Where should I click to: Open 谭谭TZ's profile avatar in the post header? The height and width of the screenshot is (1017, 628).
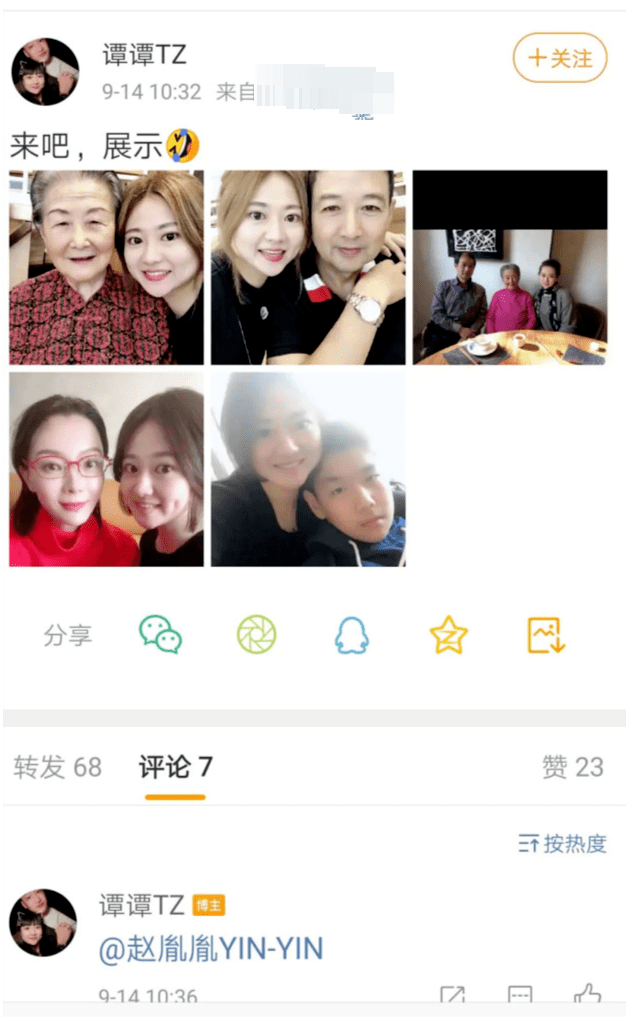(x=45, y=72)
